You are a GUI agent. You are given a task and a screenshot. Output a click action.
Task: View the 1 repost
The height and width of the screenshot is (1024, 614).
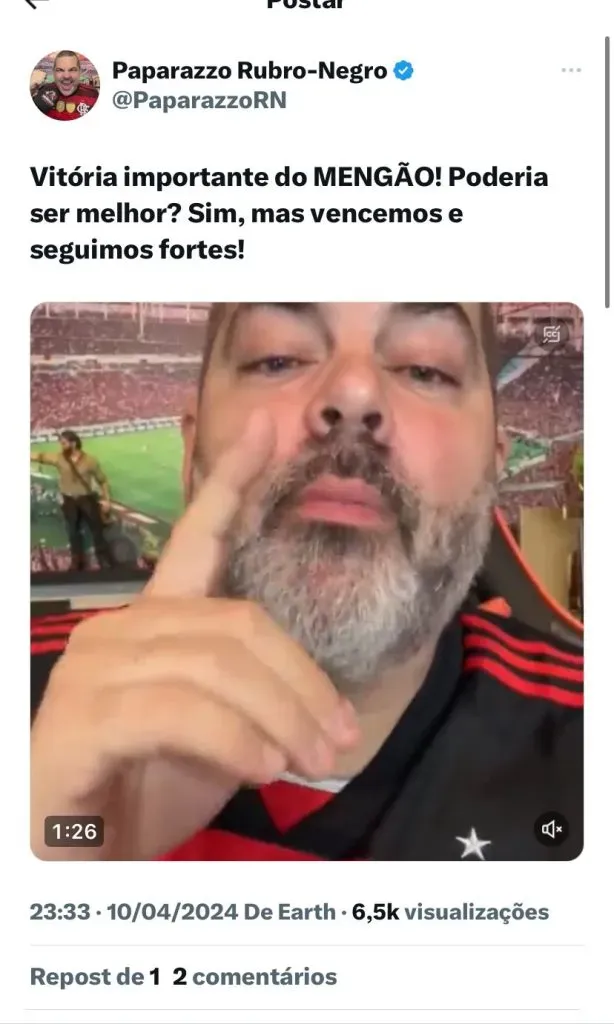pyautogui.click(x=95, y=977)
